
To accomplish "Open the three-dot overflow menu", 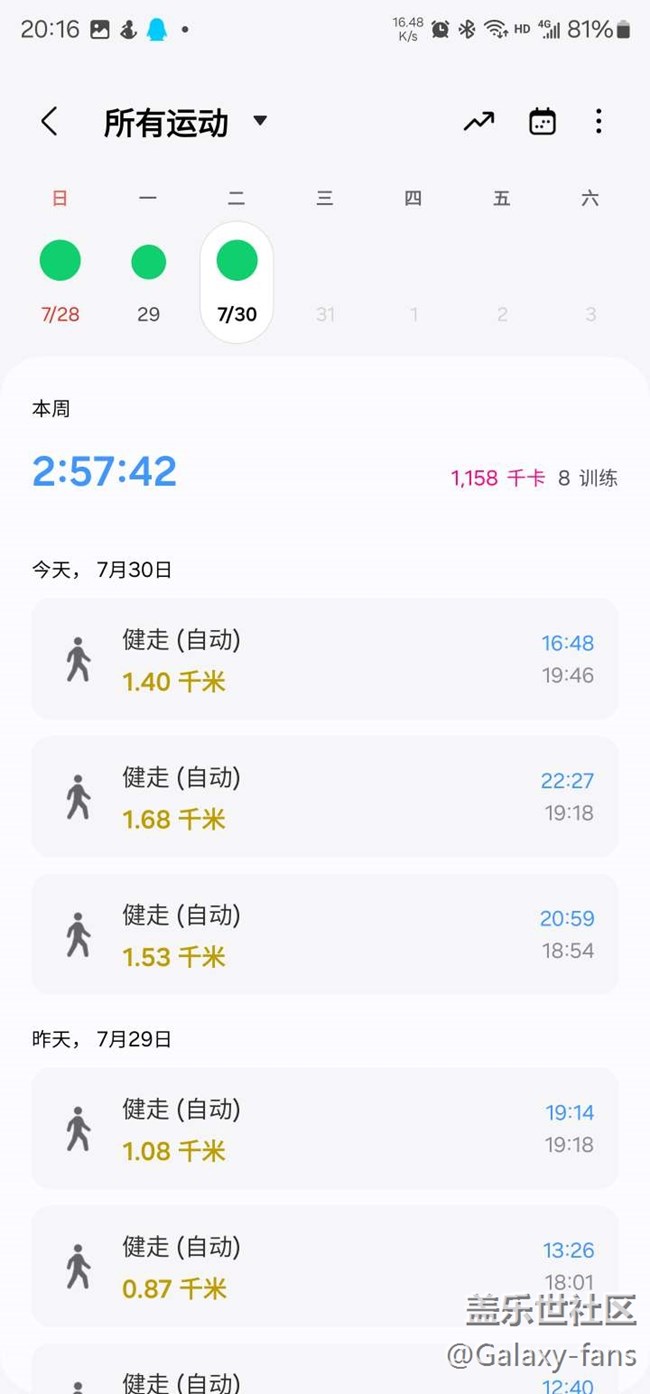I will tap(598, 122).
